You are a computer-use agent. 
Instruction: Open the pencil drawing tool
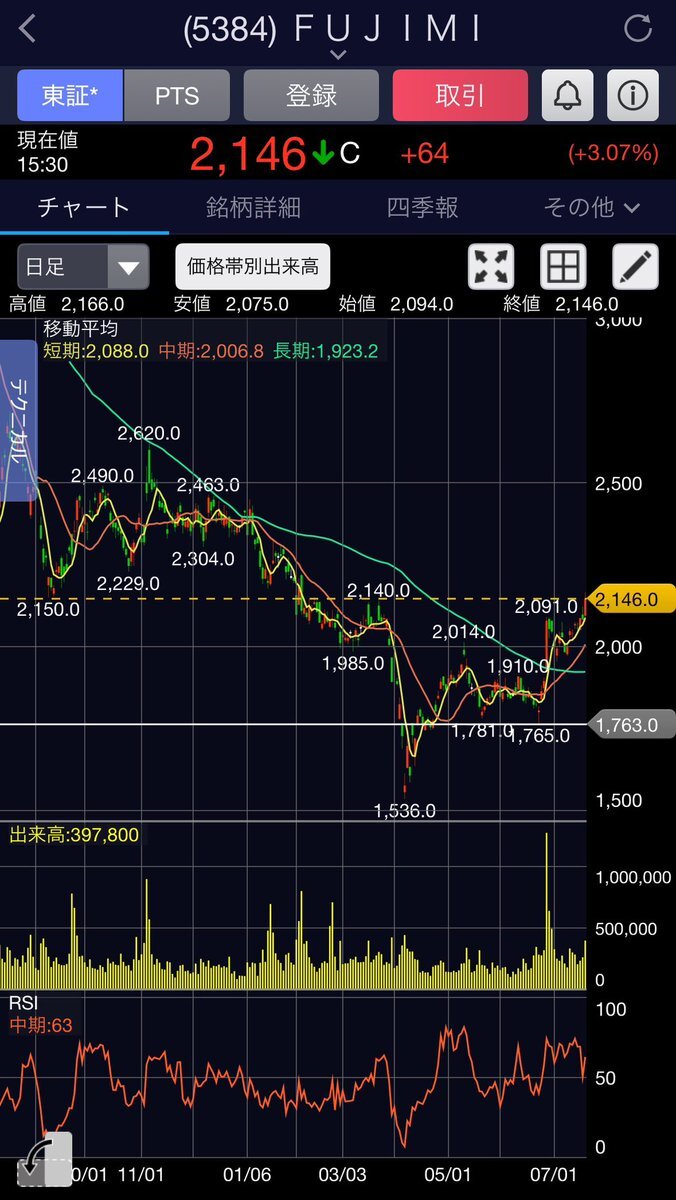coord(634,266)
